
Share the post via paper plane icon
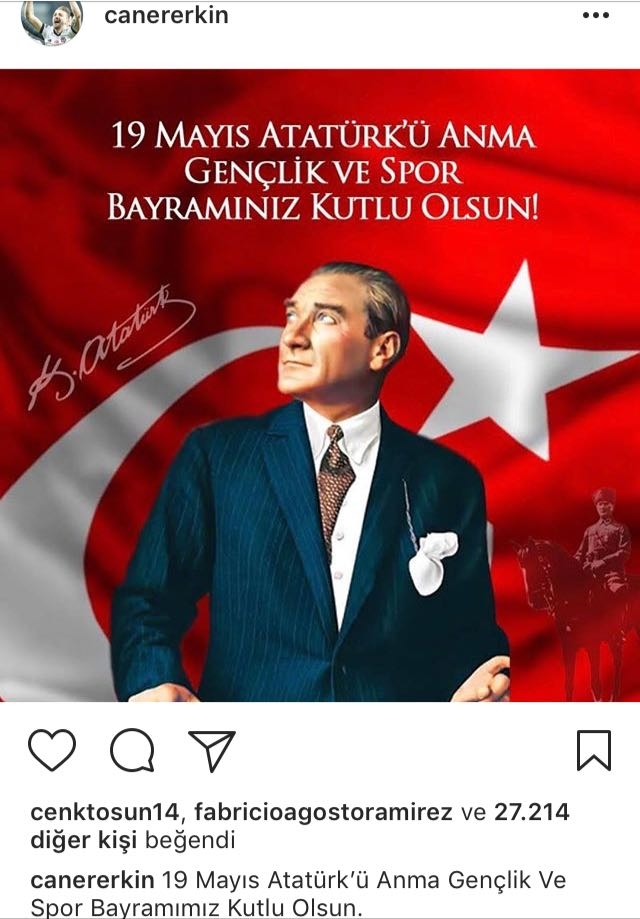[211, 750]
